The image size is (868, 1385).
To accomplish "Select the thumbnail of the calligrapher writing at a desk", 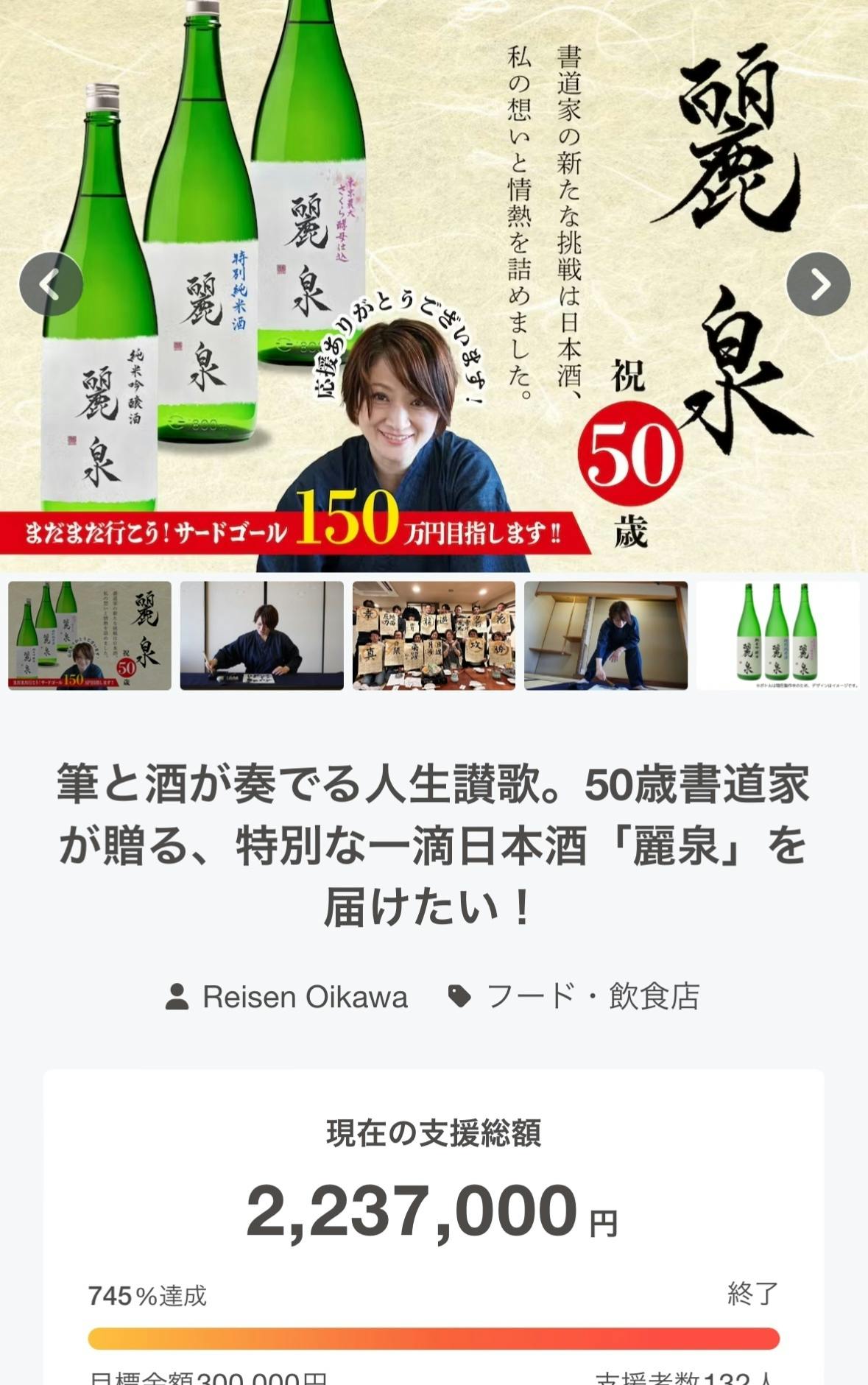I will coord(262,635).
